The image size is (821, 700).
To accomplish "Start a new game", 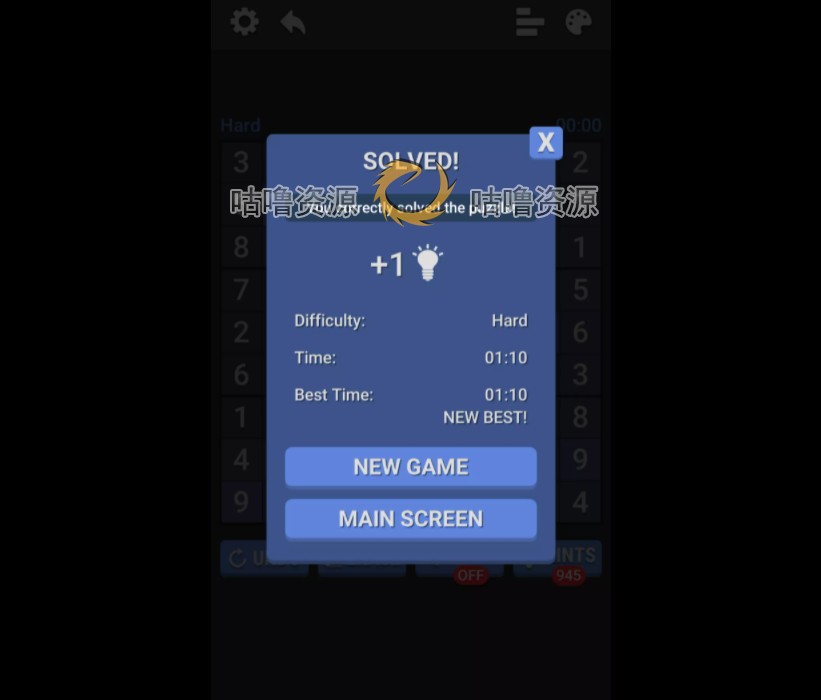I will pyautogui.click(x=410, y=467).
